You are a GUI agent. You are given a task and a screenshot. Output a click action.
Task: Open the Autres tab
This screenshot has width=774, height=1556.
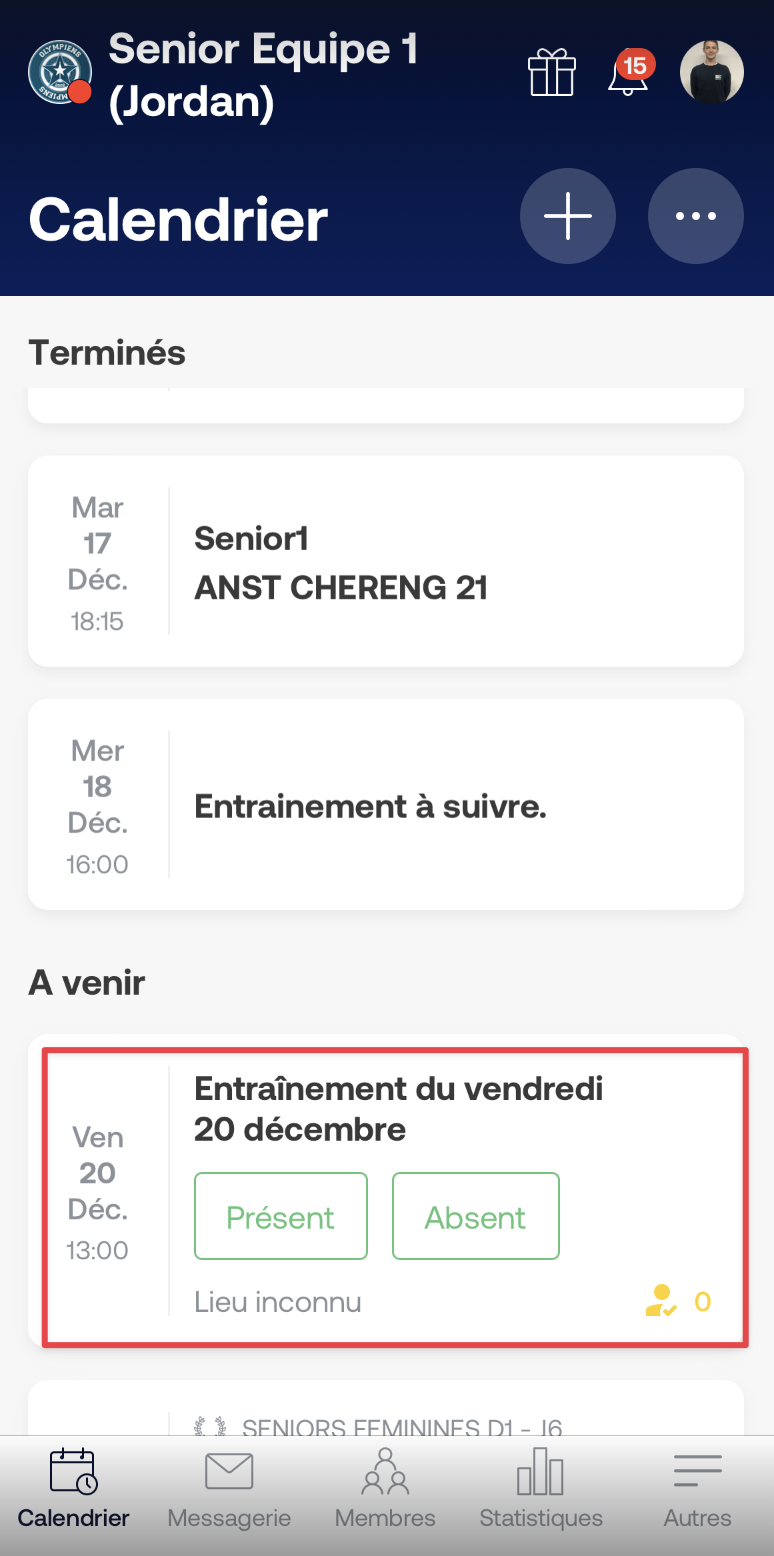(x=697, y=1490)
